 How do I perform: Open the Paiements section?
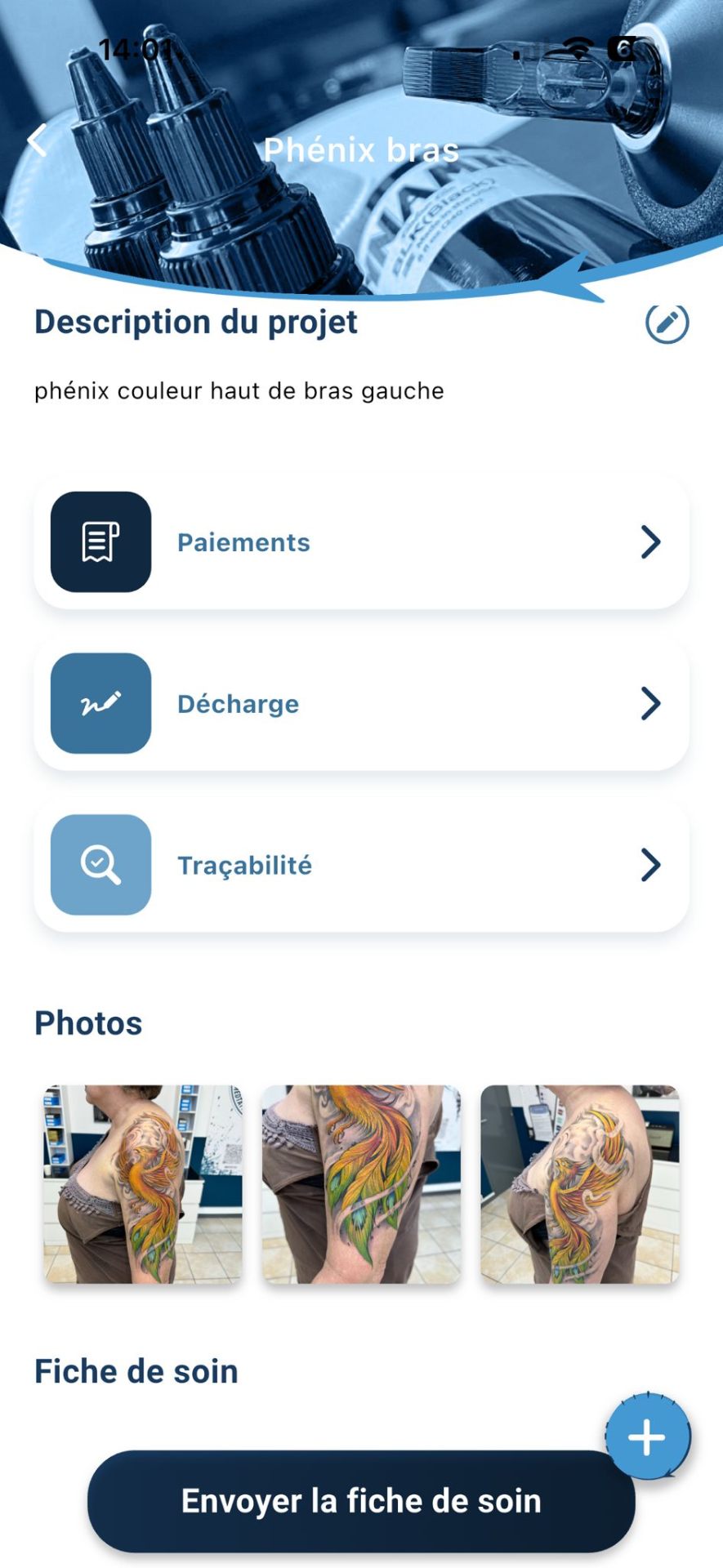361,542
